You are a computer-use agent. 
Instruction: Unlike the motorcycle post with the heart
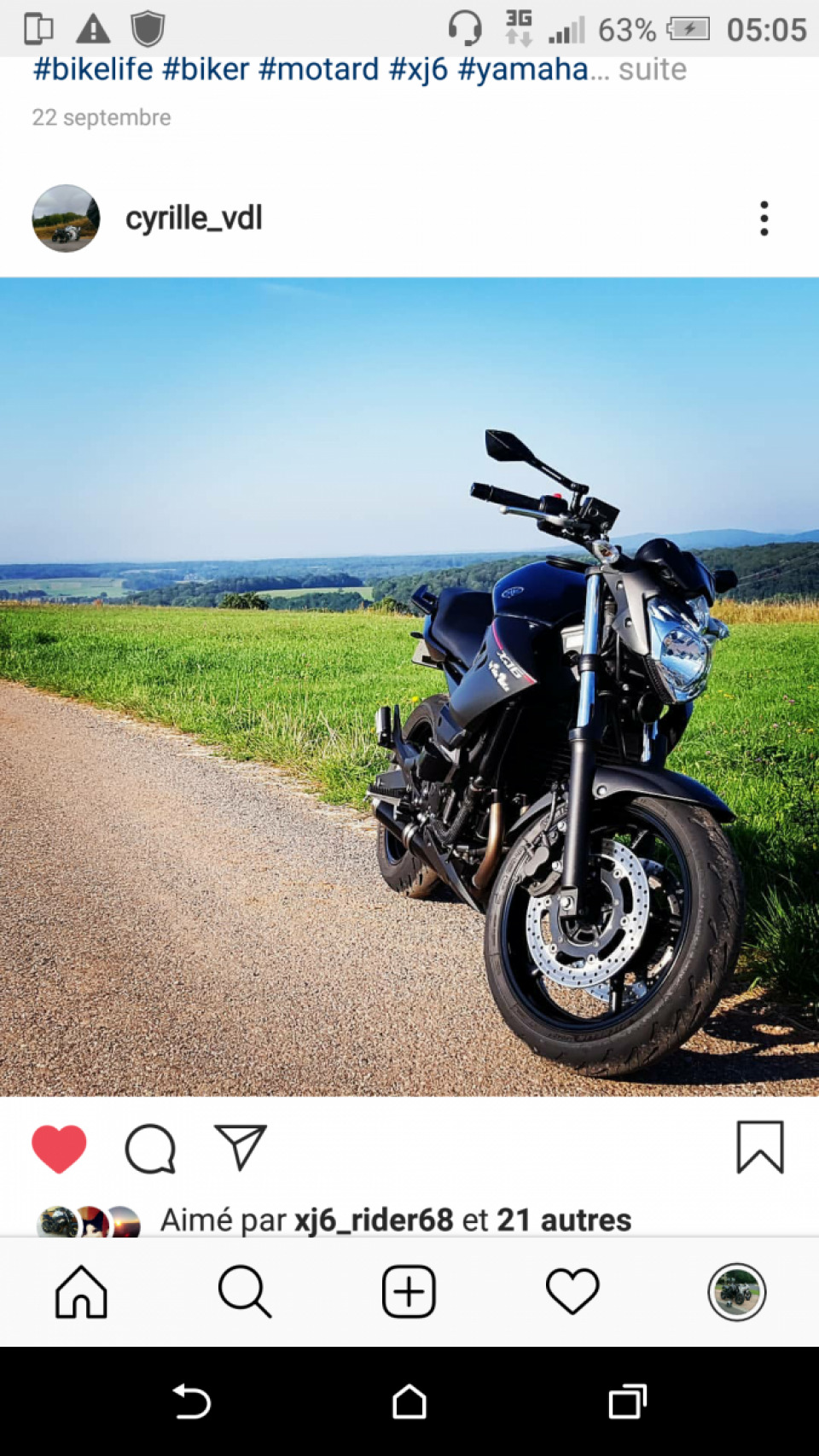(x=59, y=1148)
